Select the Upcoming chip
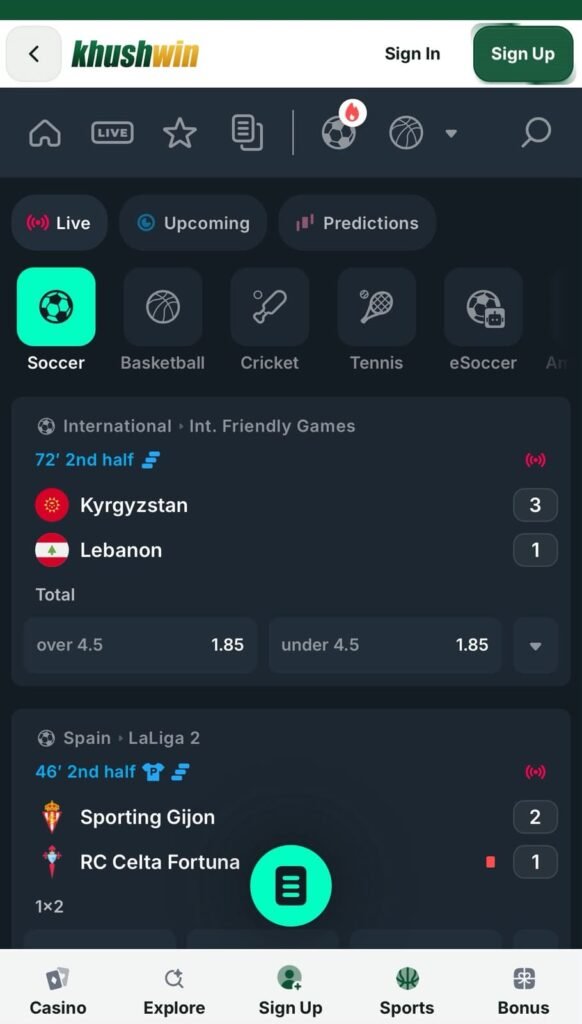The image size is (582, 1024). coord(193,223)
